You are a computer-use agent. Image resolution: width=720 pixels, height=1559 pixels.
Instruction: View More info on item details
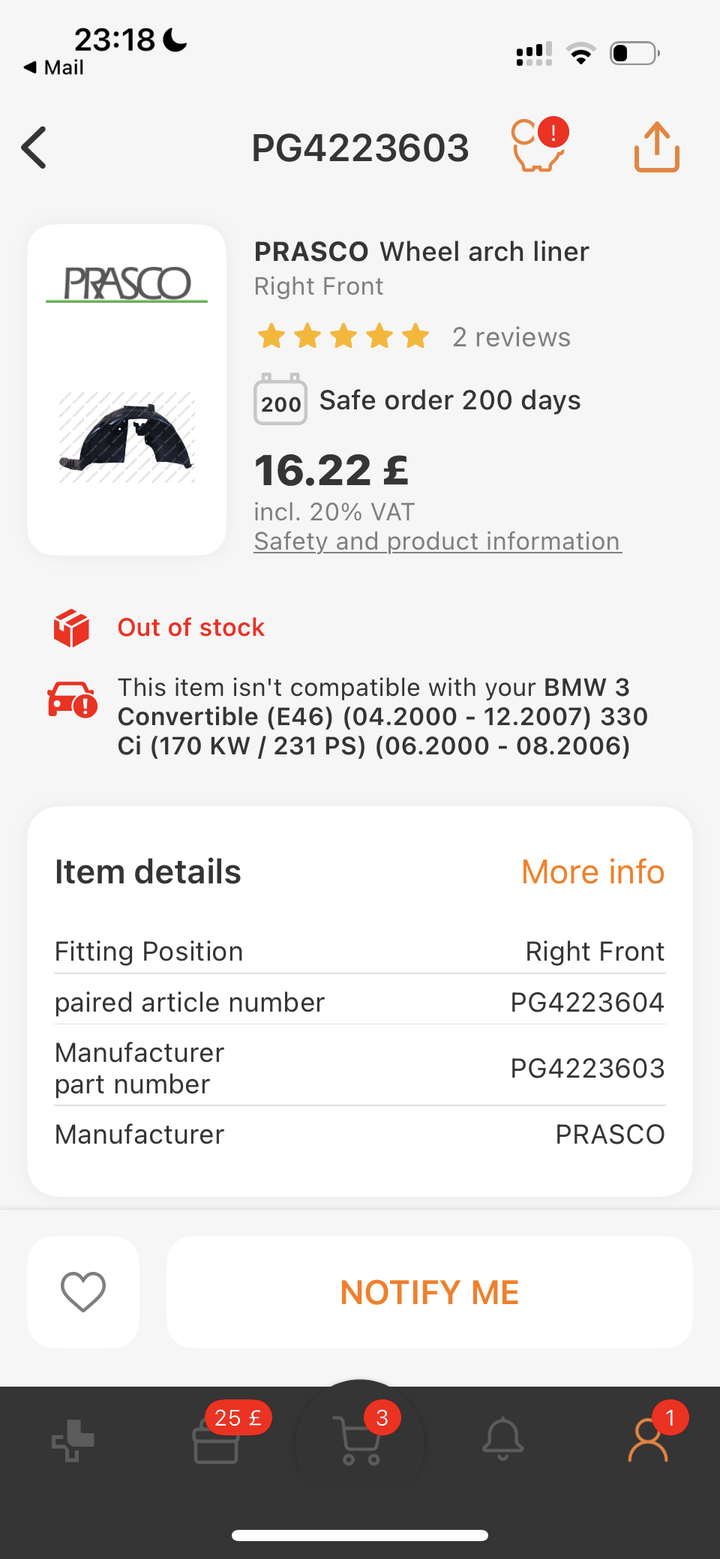click(x=592, y=872)
